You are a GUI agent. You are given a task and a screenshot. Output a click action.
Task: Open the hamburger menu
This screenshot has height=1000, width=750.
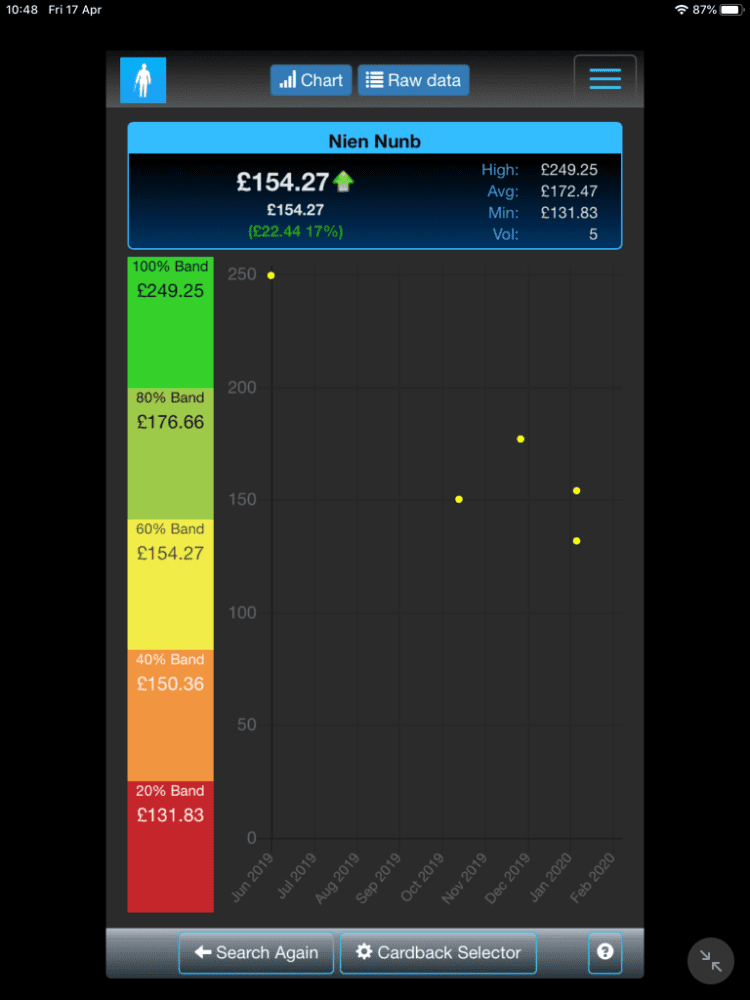click(x=605, y=79)
